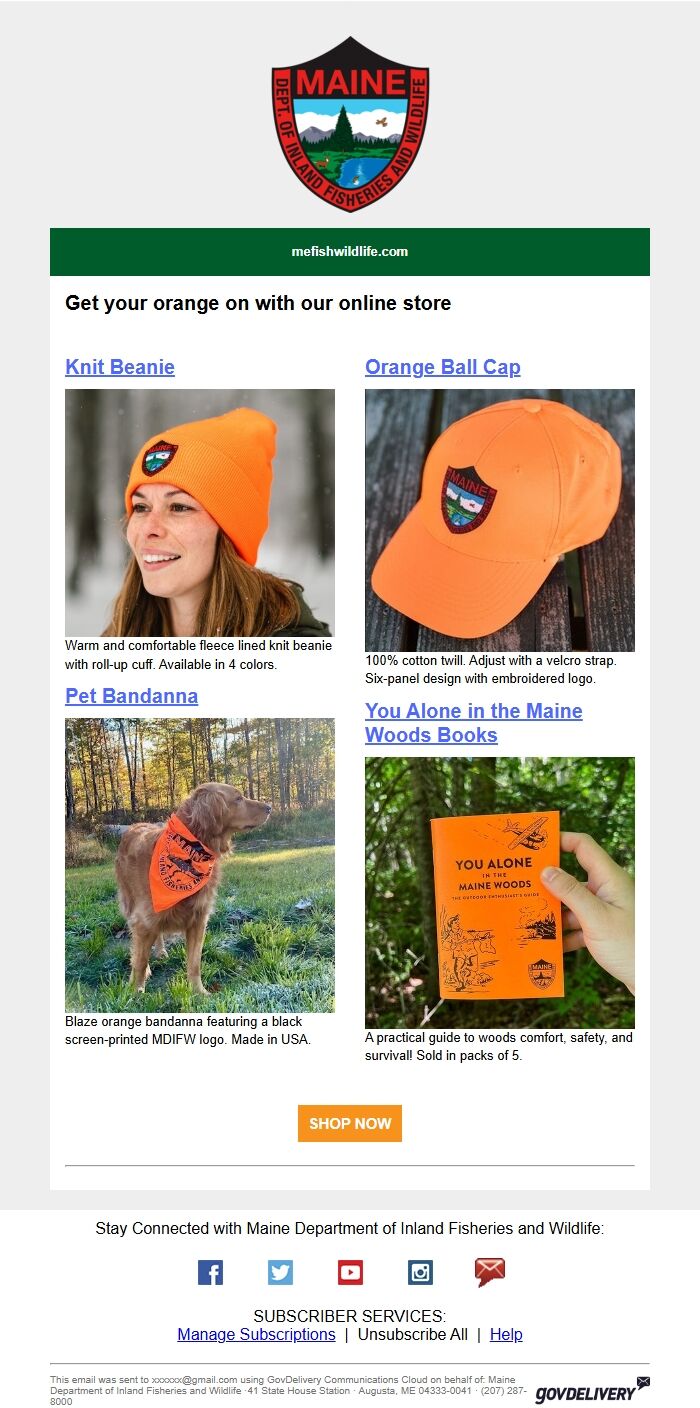The height and width of the screenshot is (1408, 700).
Task: Open the Help link
Action: coord(506,1334)
